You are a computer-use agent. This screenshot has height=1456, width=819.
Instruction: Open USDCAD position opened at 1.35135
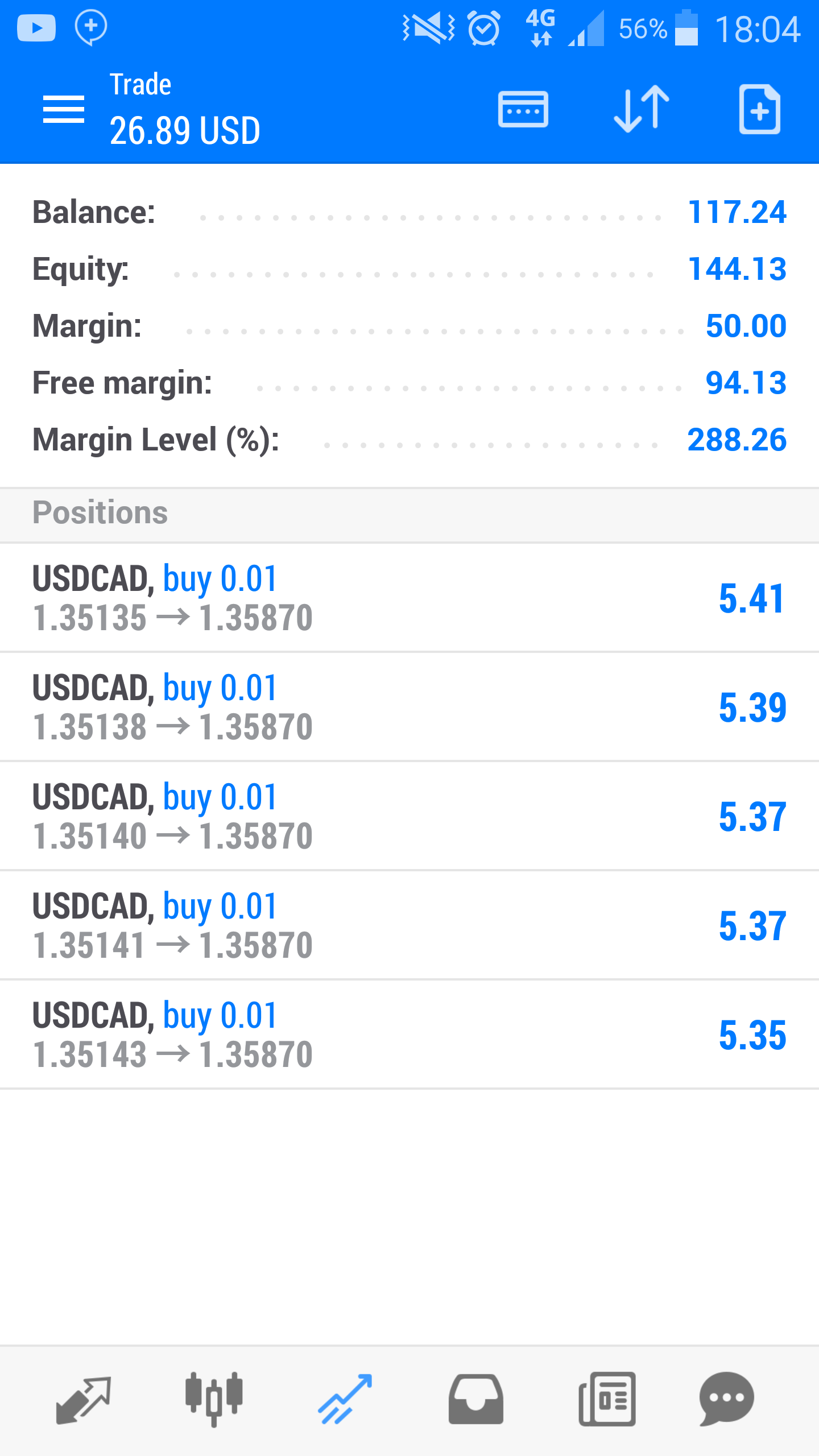(409, 598)
